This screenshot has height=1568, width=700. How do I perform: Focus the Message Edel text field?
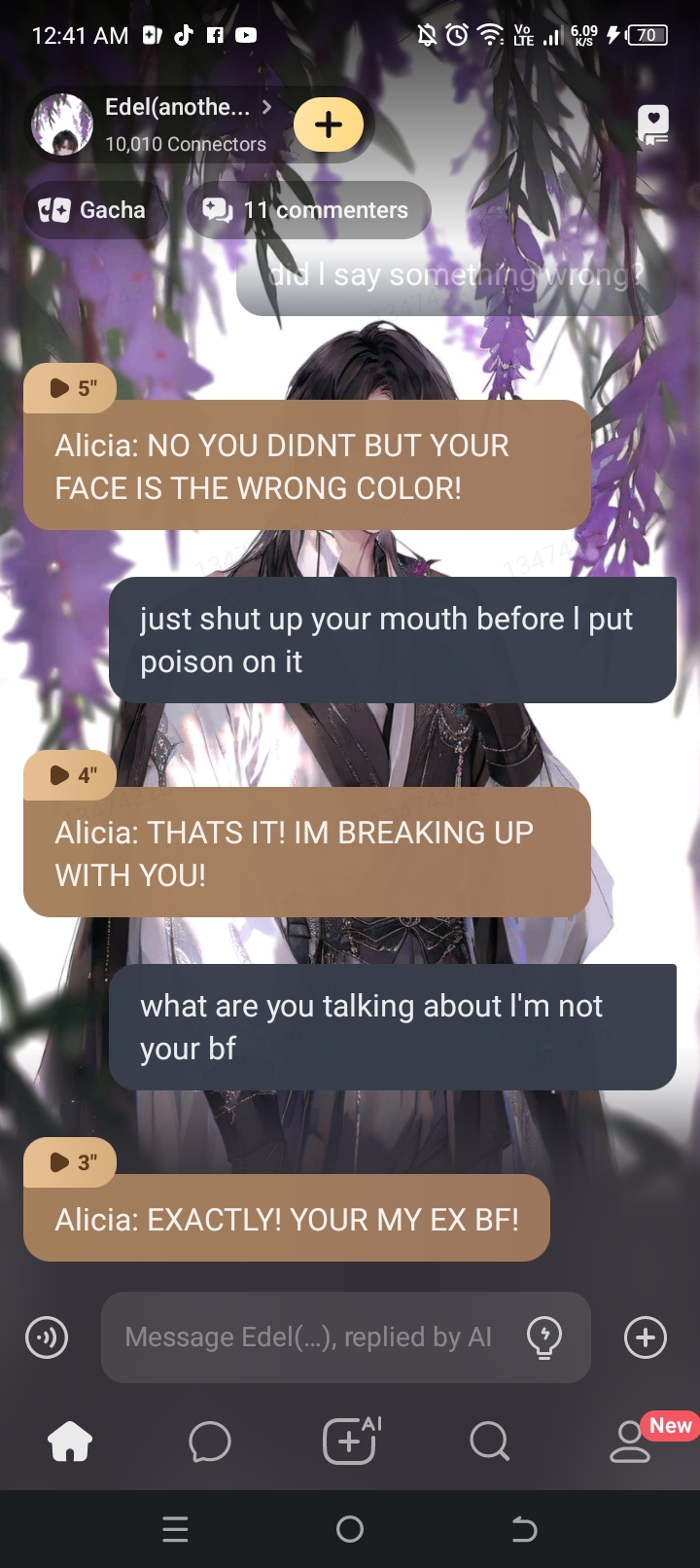coord(307,1337)
